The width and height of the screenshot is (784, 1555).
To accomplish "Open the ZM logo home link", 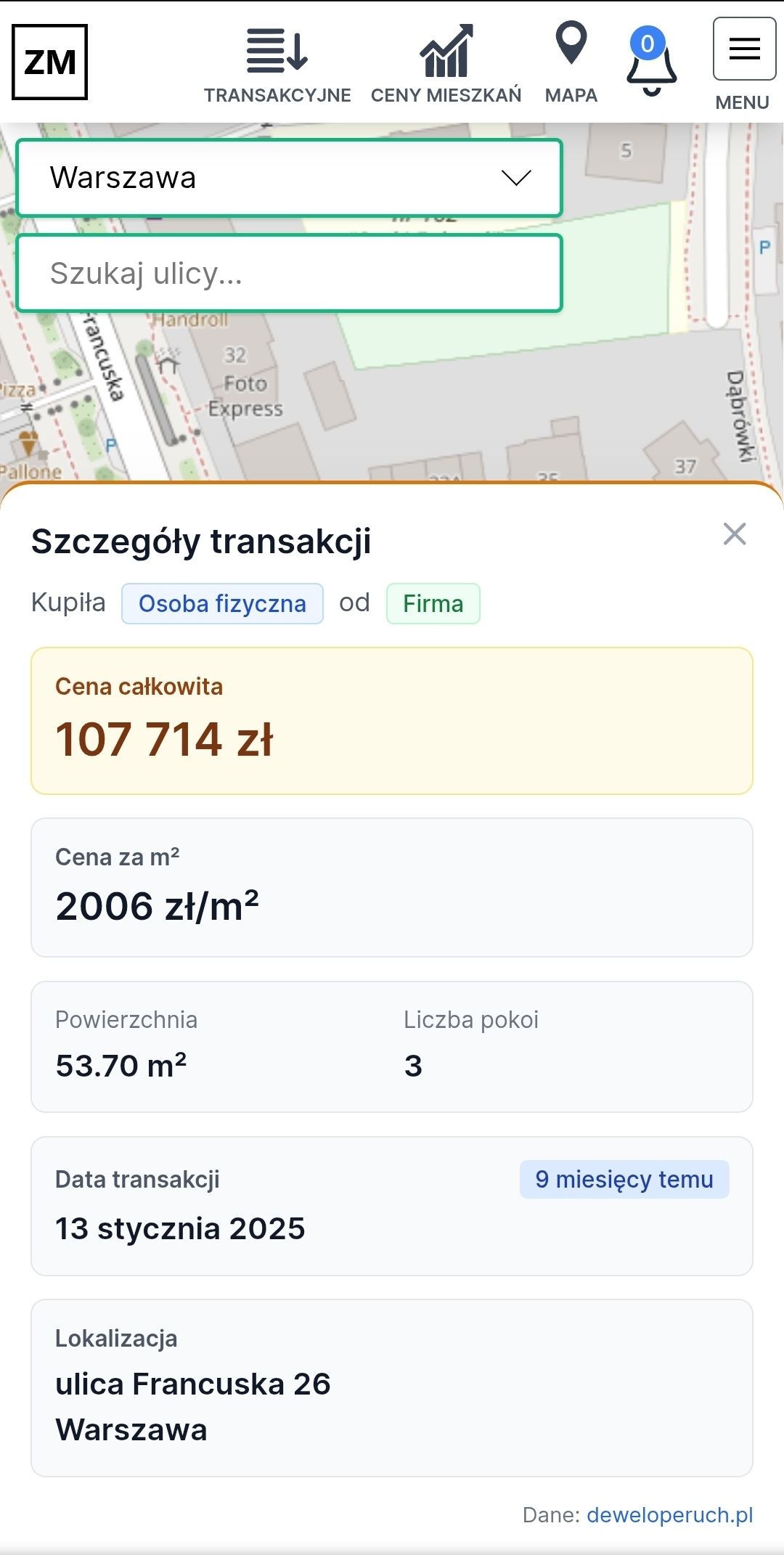I will coord(50,62).
